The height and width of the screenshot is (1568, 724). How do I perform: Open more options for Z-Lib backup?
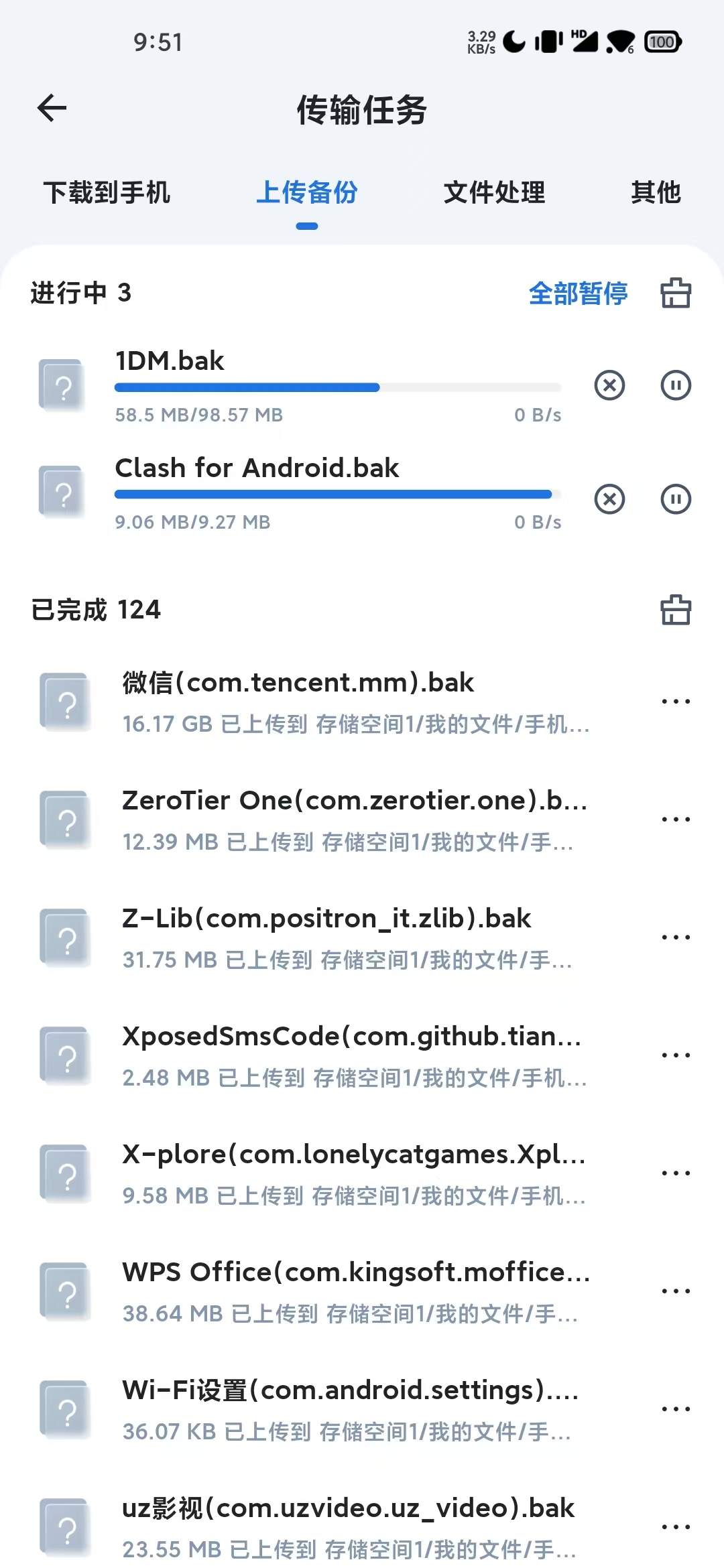[x=675, y=937]
